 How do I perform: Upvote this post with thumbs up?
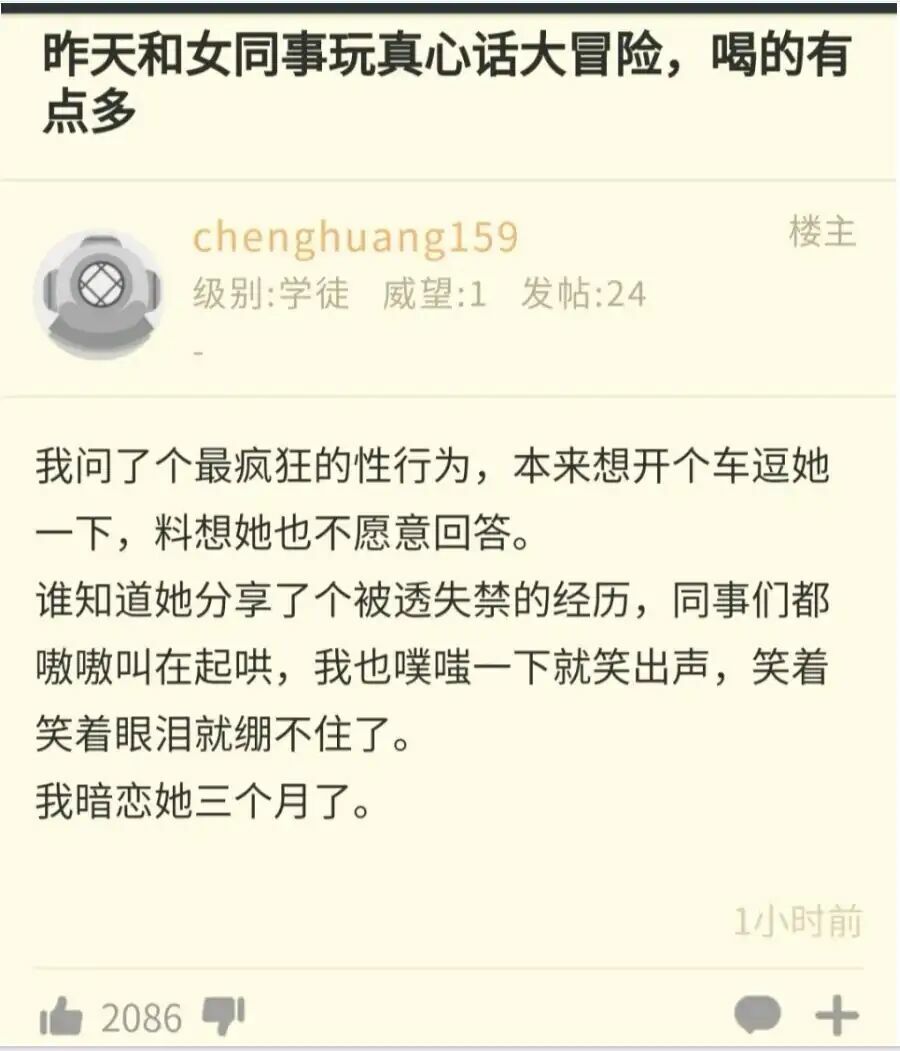[61, 1018]
